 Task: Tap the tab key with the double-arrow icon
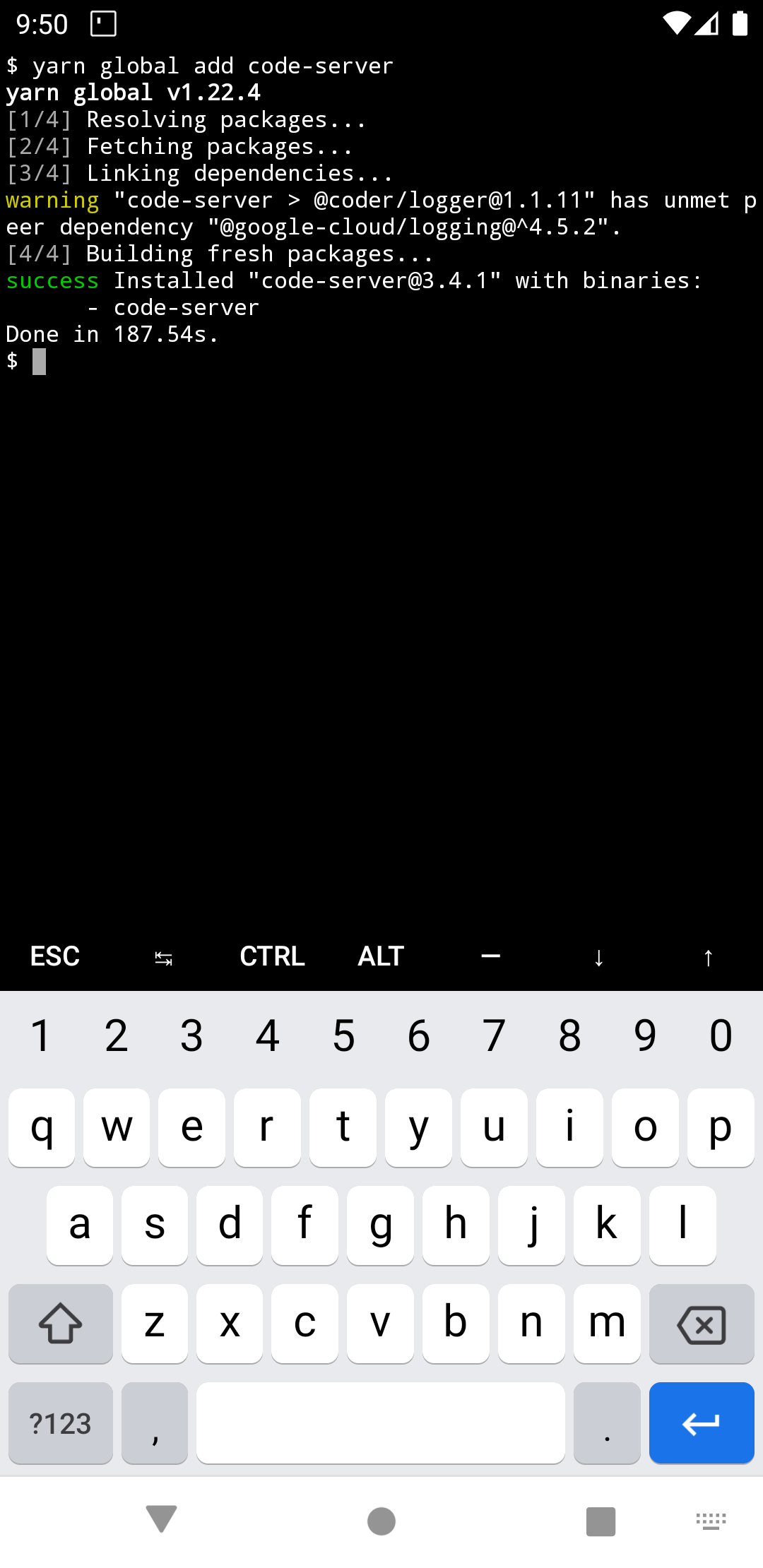point(163,958)
